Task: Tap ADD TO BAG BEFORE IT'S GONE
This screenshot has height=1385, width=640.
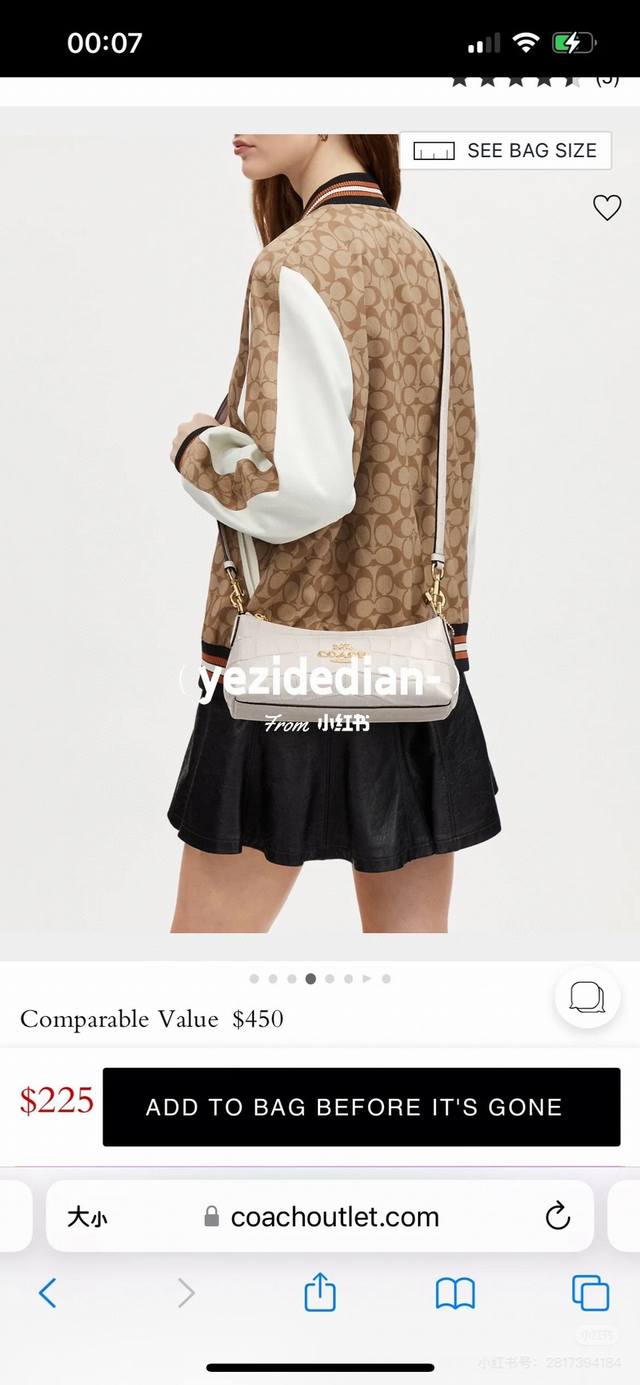Action: (x=361, y=1107)
